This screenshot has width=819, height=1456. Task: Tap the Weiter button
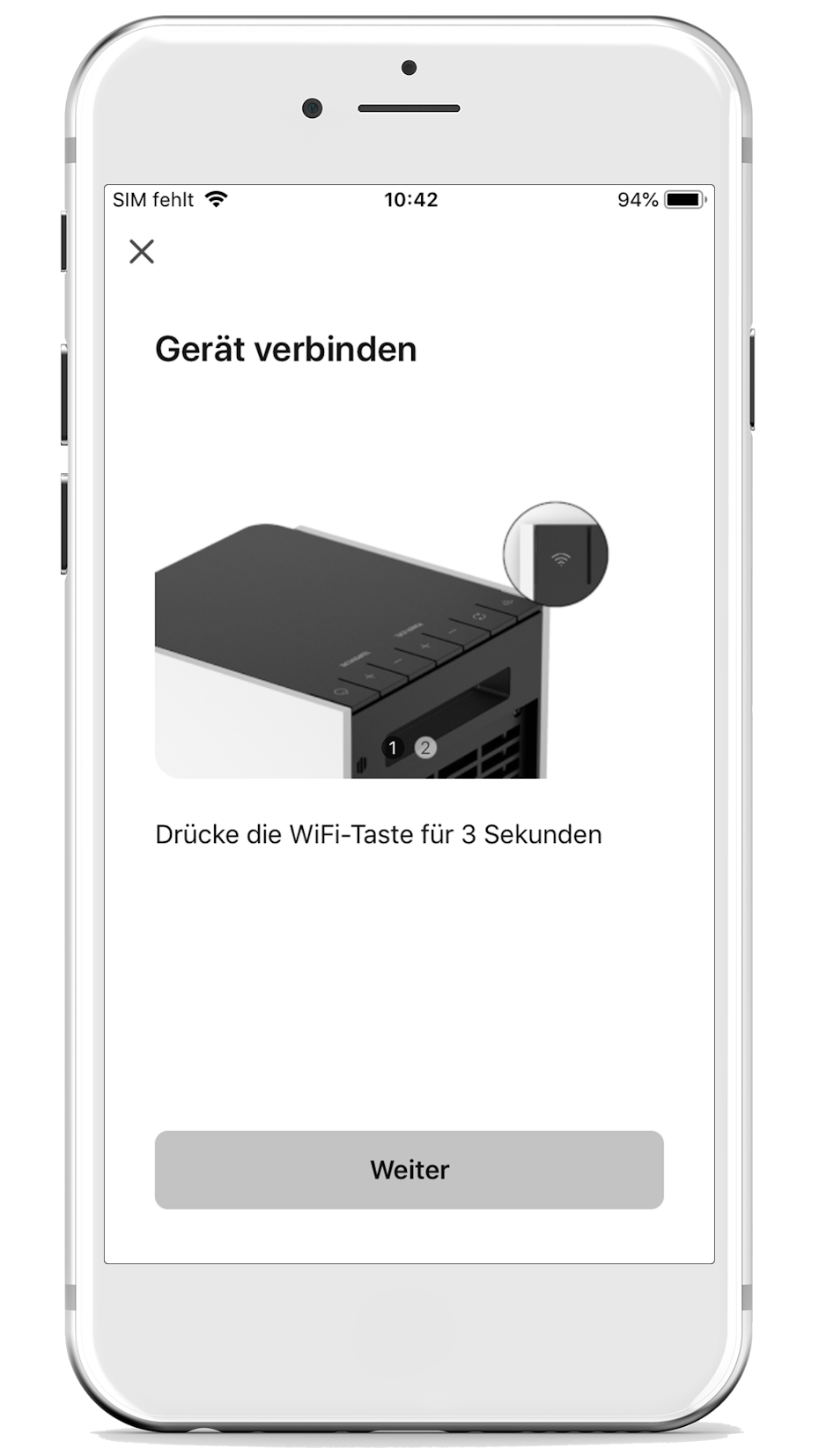(x=409, y=1170)
